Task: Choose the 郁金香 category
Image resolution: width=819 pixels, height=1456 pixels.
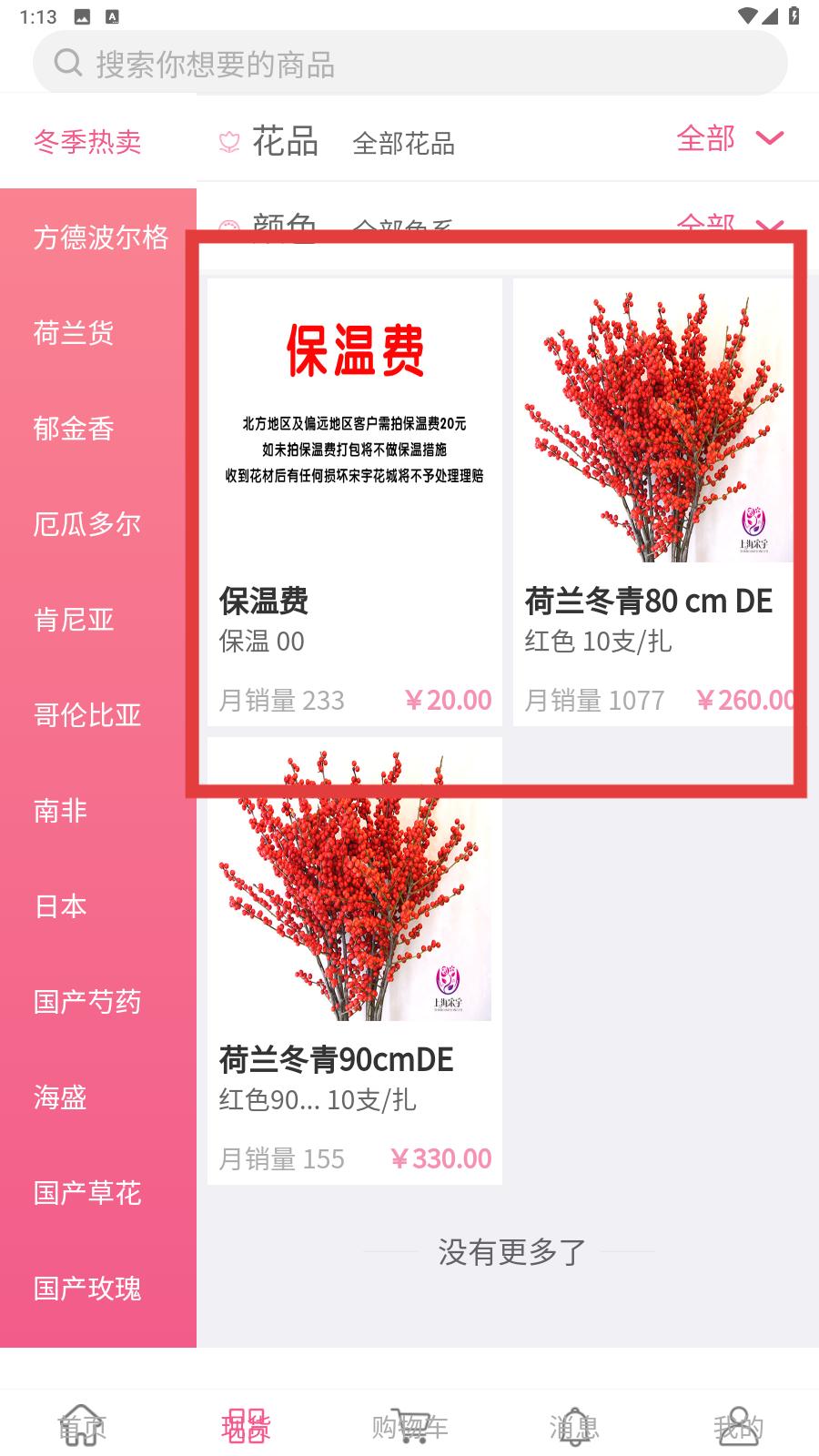Action: pyautogui.click(x=74, y=429)
